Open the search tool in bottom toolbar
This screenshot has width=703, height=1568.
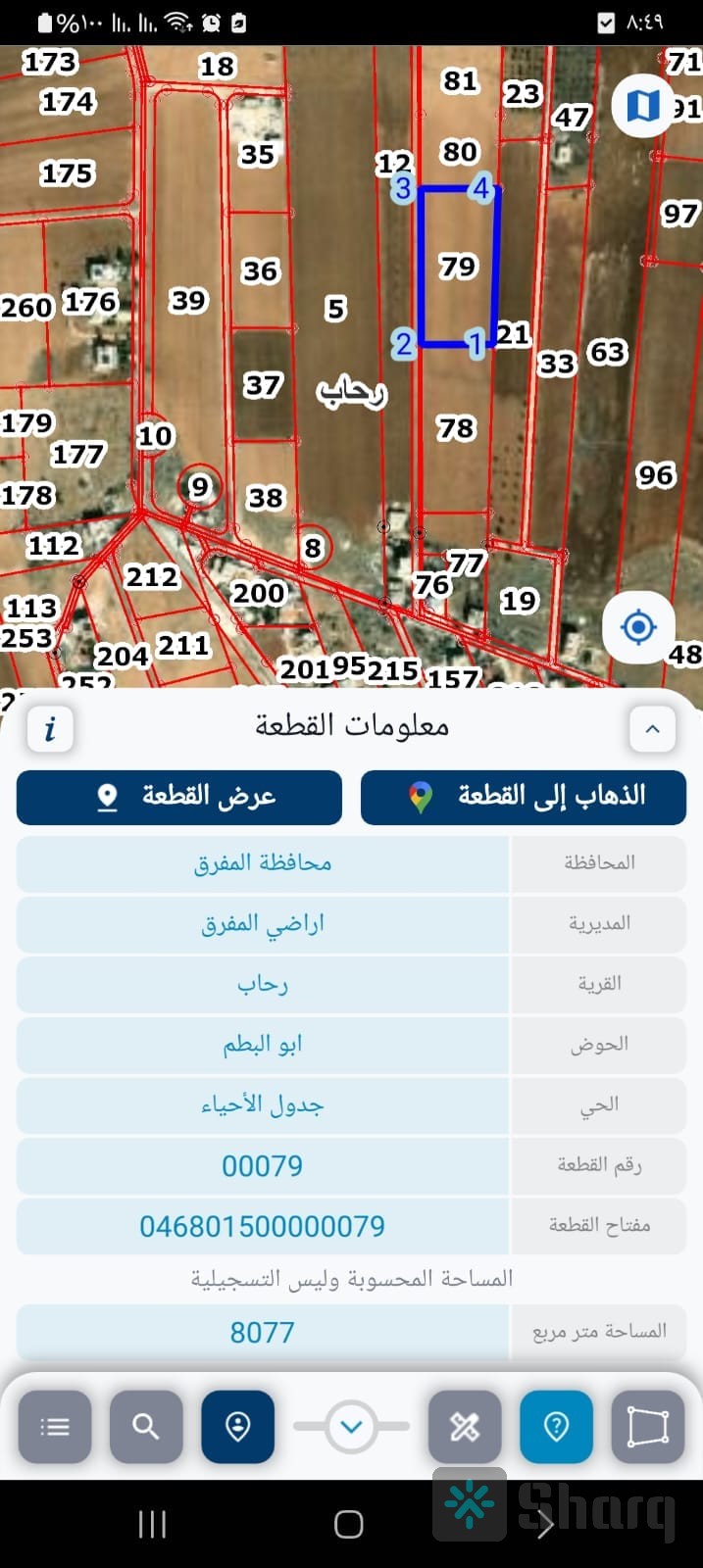point(146,1427)
